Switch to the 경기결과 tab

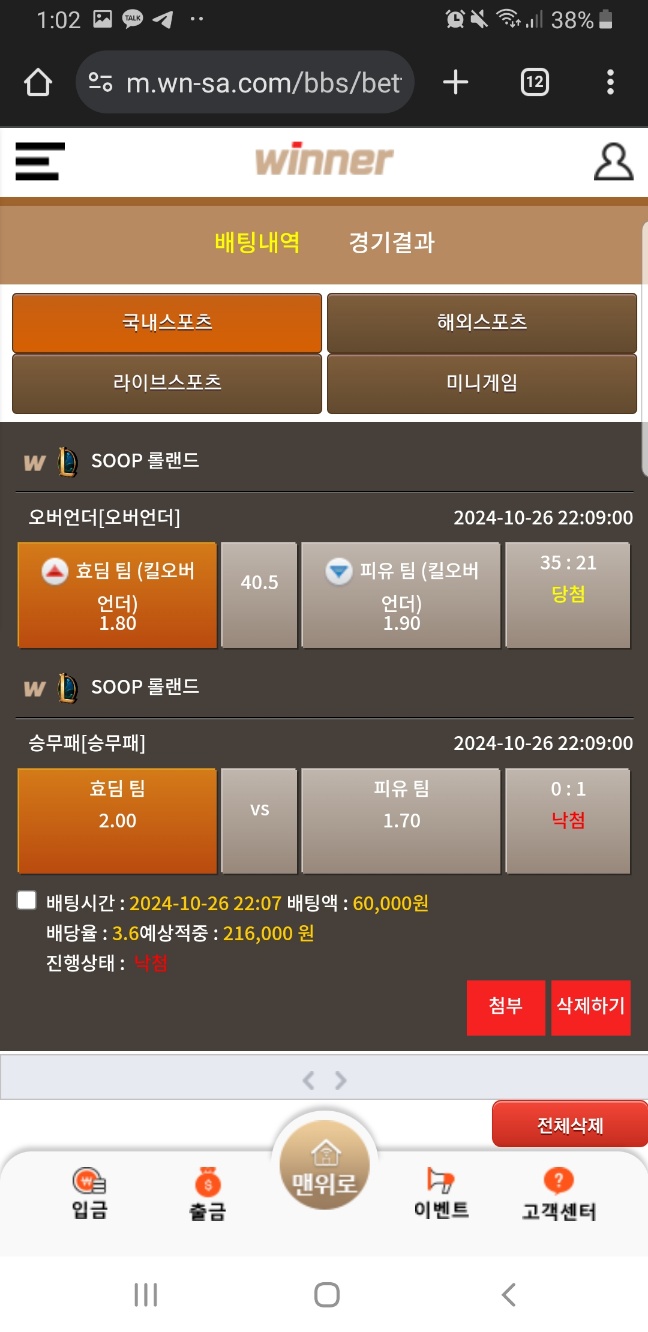click(x=391, y=242)
